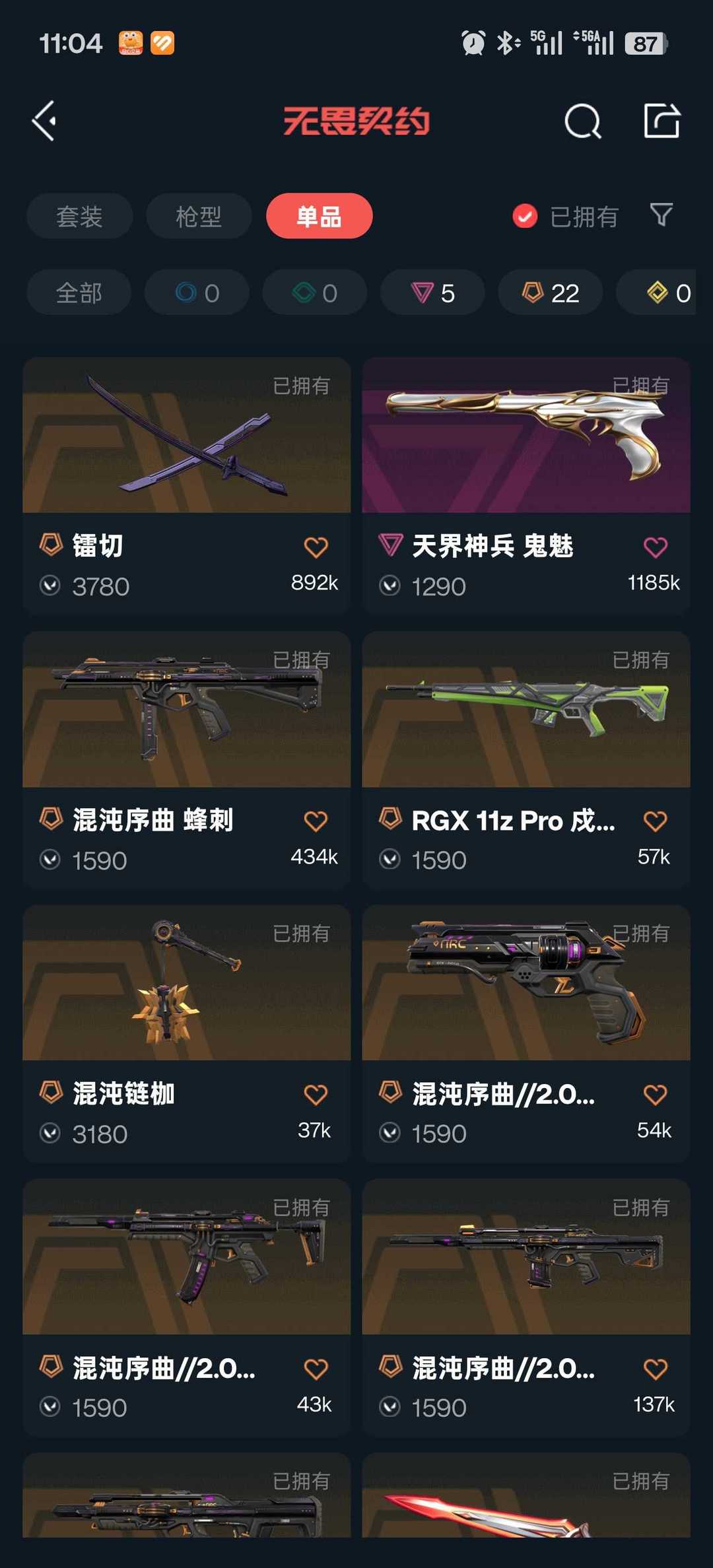Screen dimensions: 713x1568
Task: Select the pink rarity filter showing 5
Action: [x=432, y=292]
